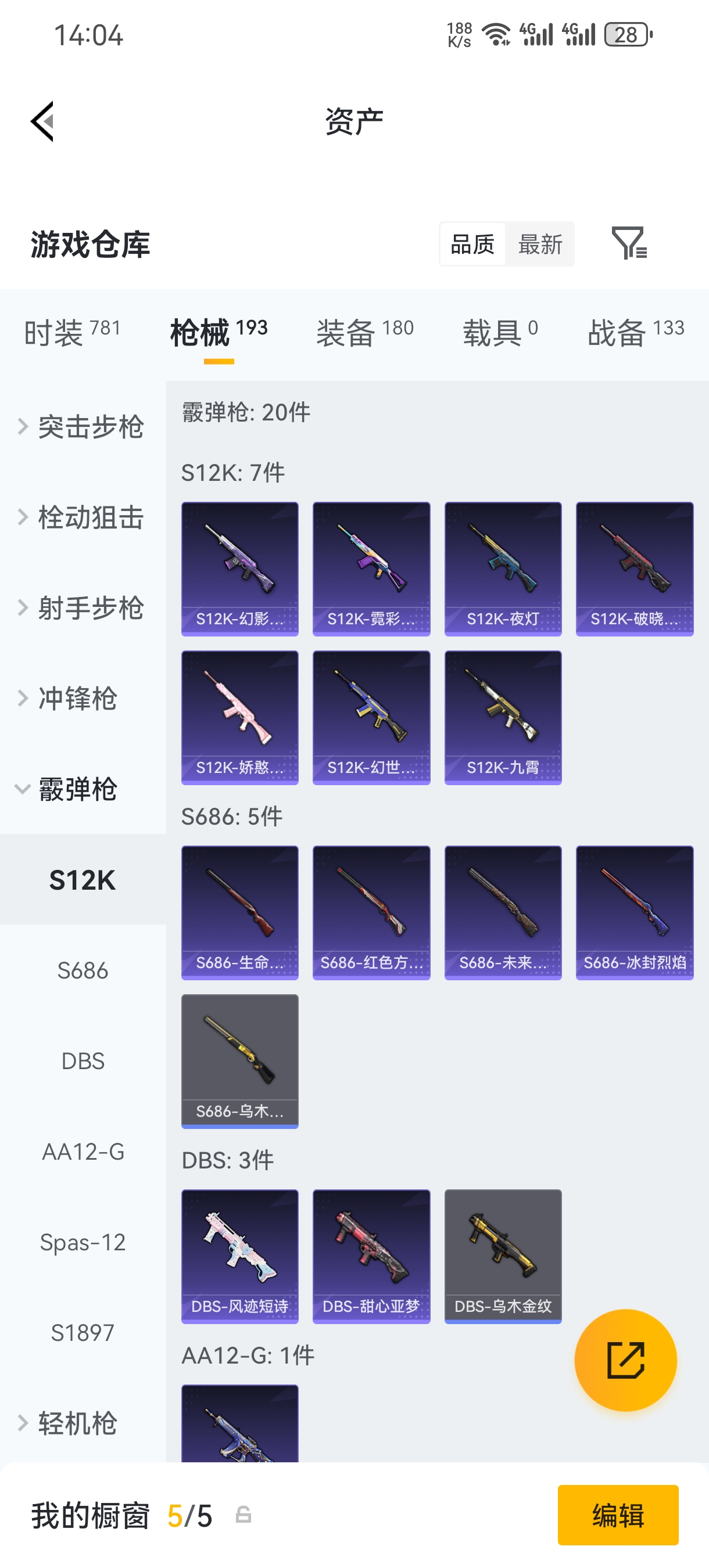709x1568 pixels.
Task: Open the S12K-九霄 skin tile
Action: [503, 717]
